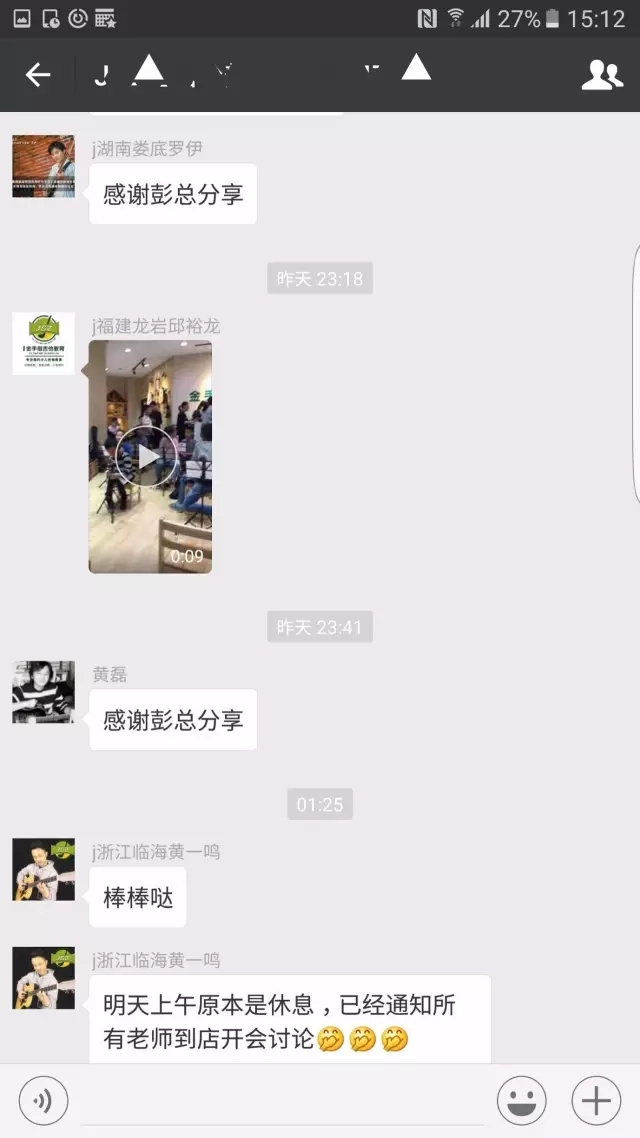640x1138 pixels.
Task: Switch to voice message input
Action: click(x=43, y=1101)
